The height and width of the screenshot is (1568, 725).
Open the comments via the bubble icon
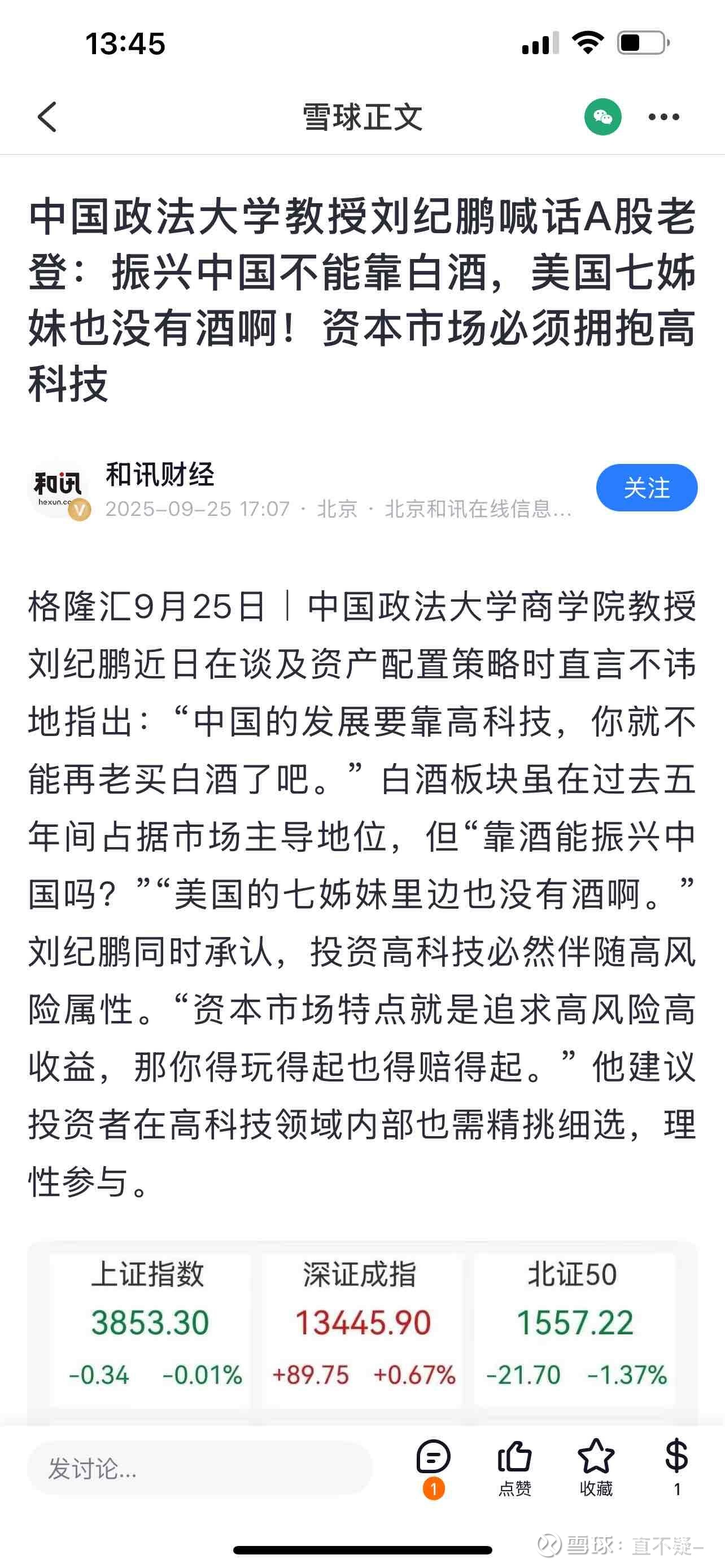coord(434,1468)
